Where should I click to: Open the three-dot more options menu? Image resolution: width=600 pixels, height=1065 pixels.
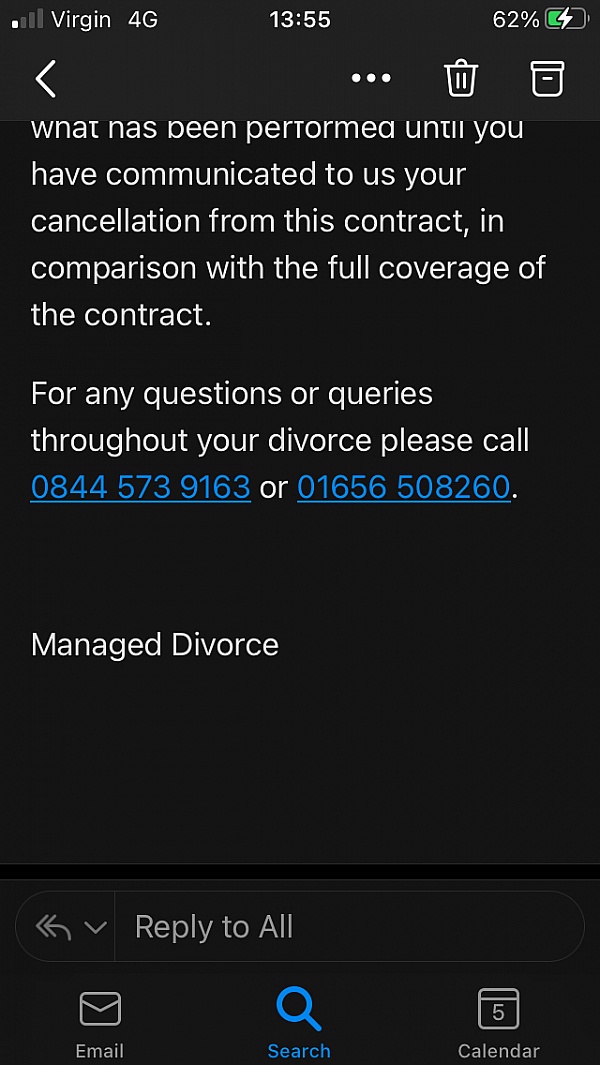pos(371,78)
